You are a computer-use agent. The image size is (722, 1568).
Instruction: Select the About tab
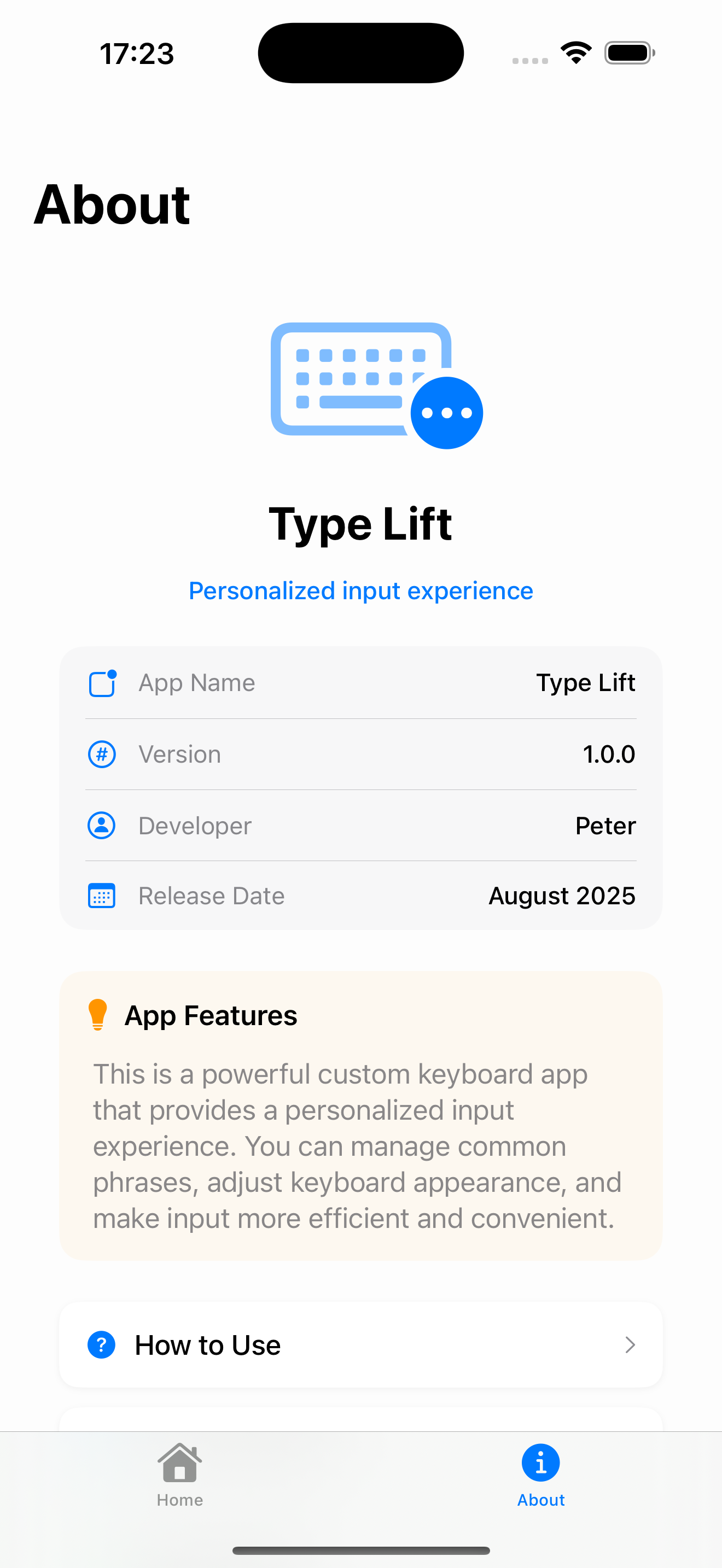coord(540,1475)
